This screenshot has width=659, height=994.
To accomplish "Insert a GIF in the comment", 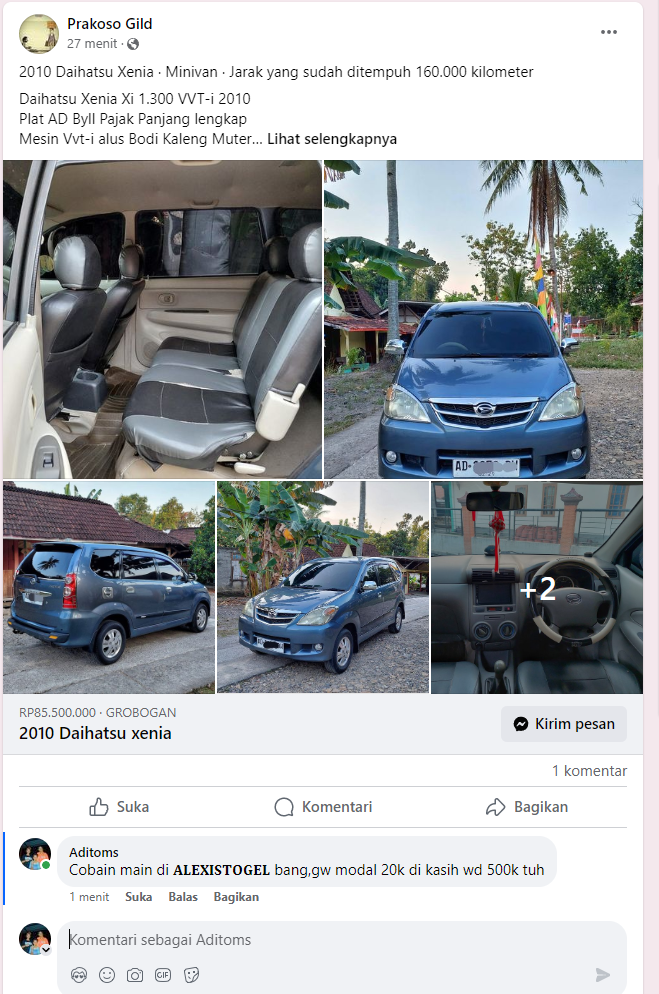I will coord(163,975).
